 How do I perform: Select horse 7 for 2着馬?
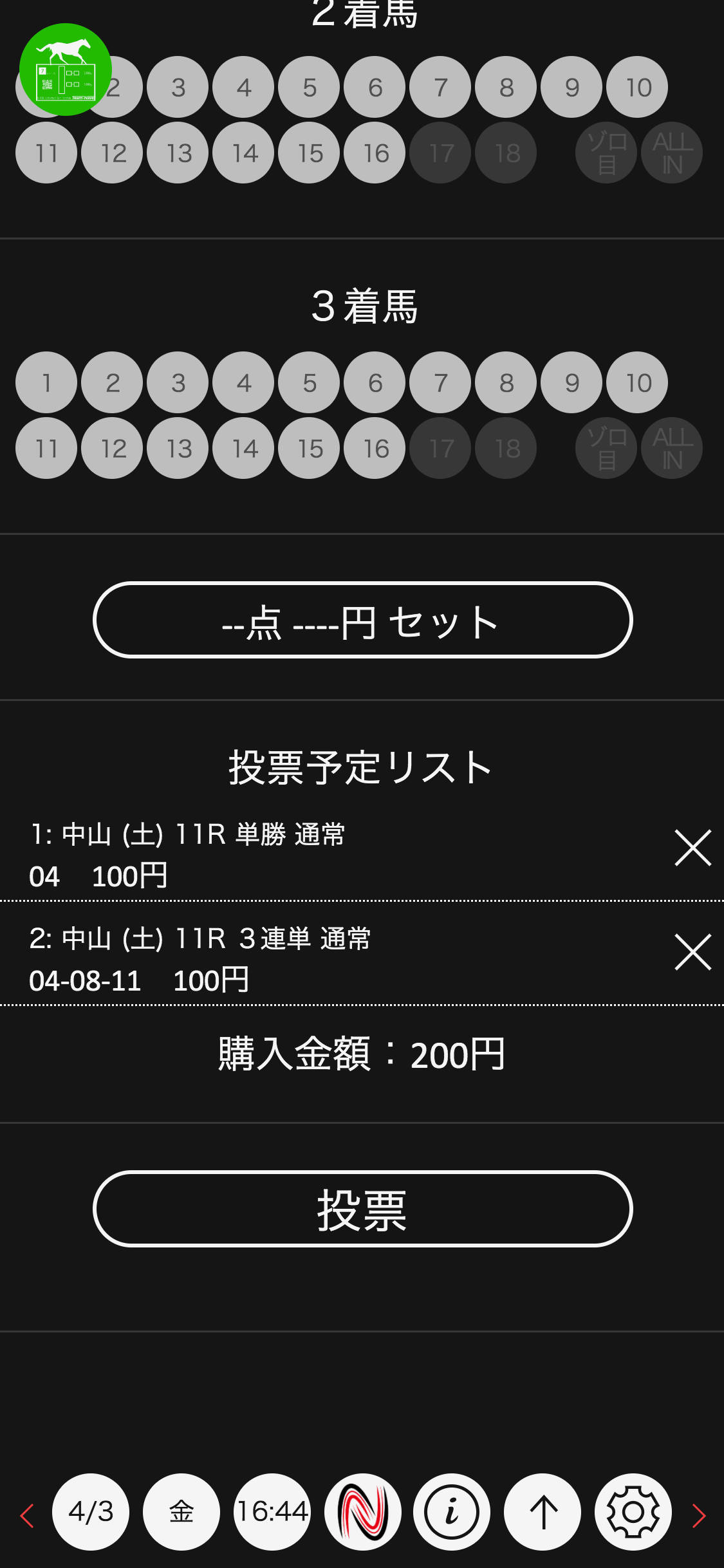(440, 87)
